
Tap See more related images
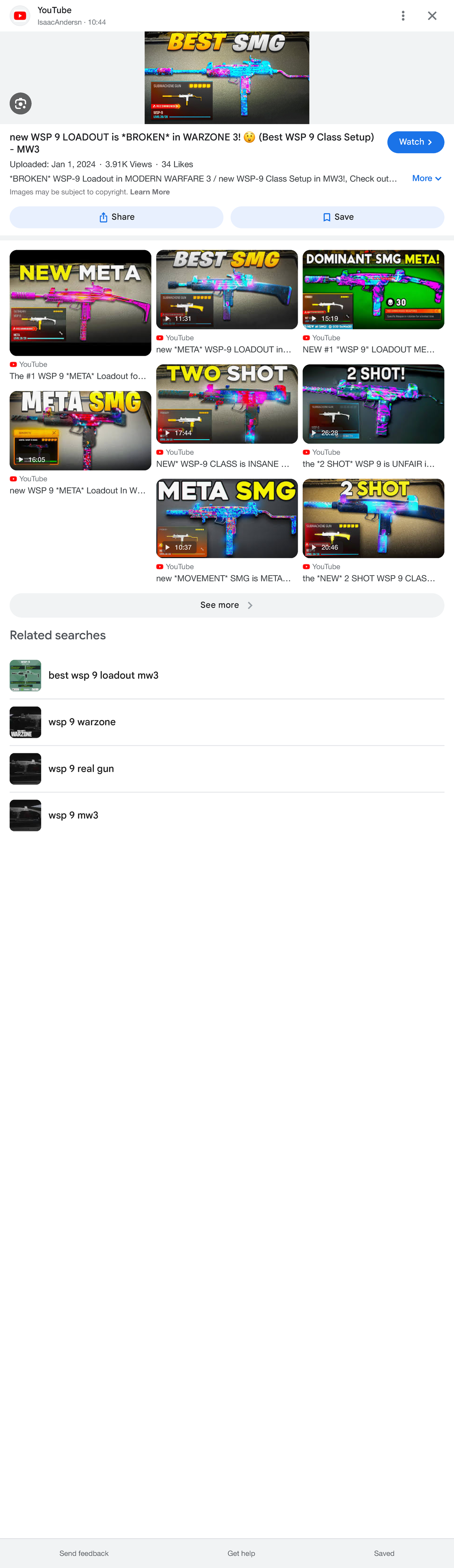[227, 605]
